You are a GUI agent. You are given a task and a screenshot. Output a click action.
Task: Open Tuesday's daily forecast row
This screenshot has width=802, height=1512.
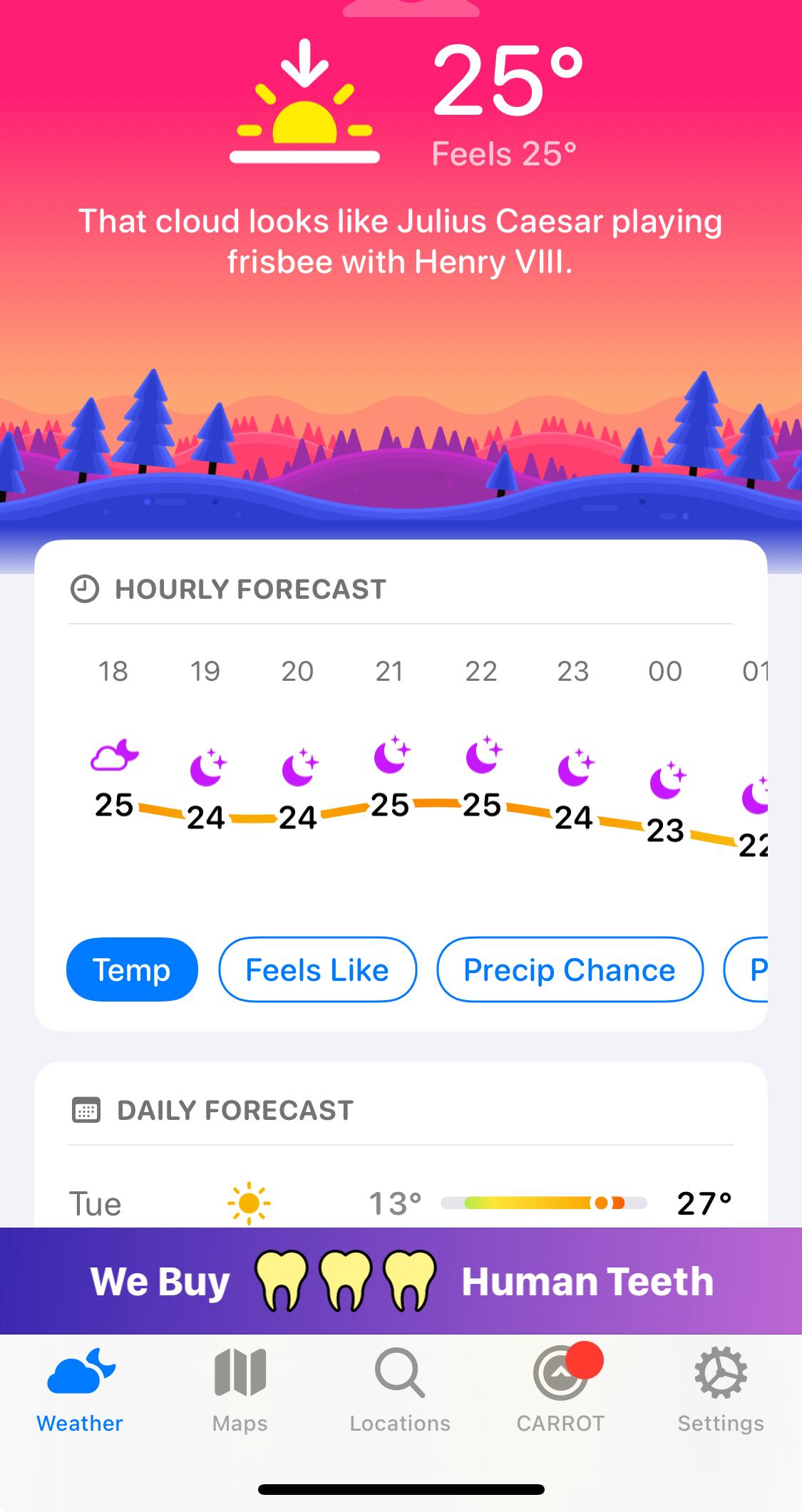click(x=401, y=1203)
